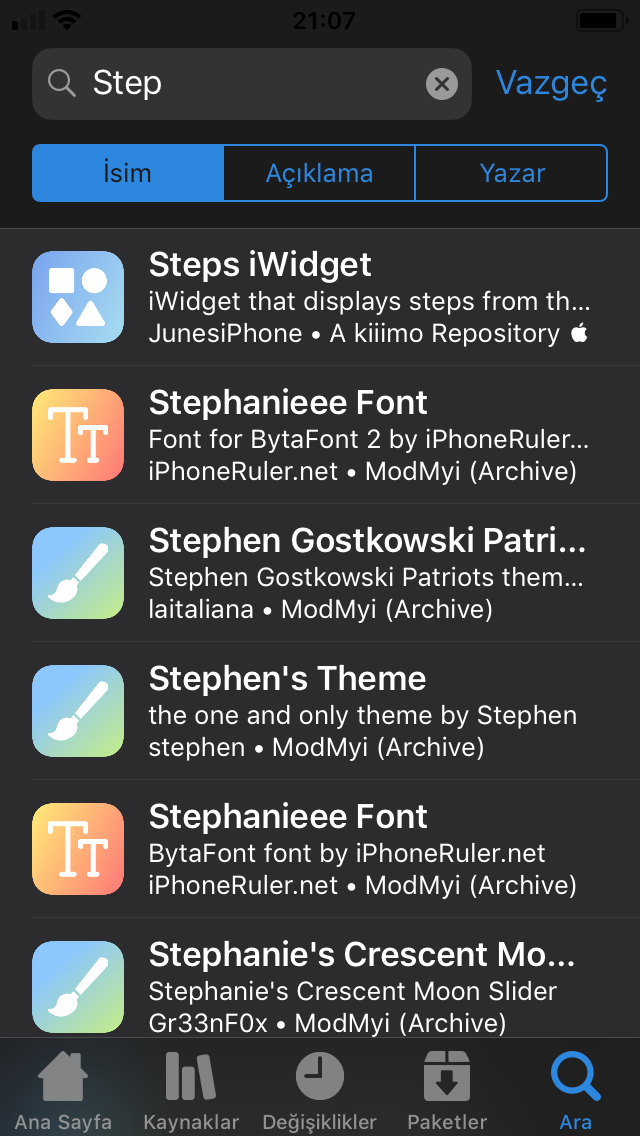Open Stephen's Theme package
The width and height of the screenshot is (640, 1136).
coord(320,711)
